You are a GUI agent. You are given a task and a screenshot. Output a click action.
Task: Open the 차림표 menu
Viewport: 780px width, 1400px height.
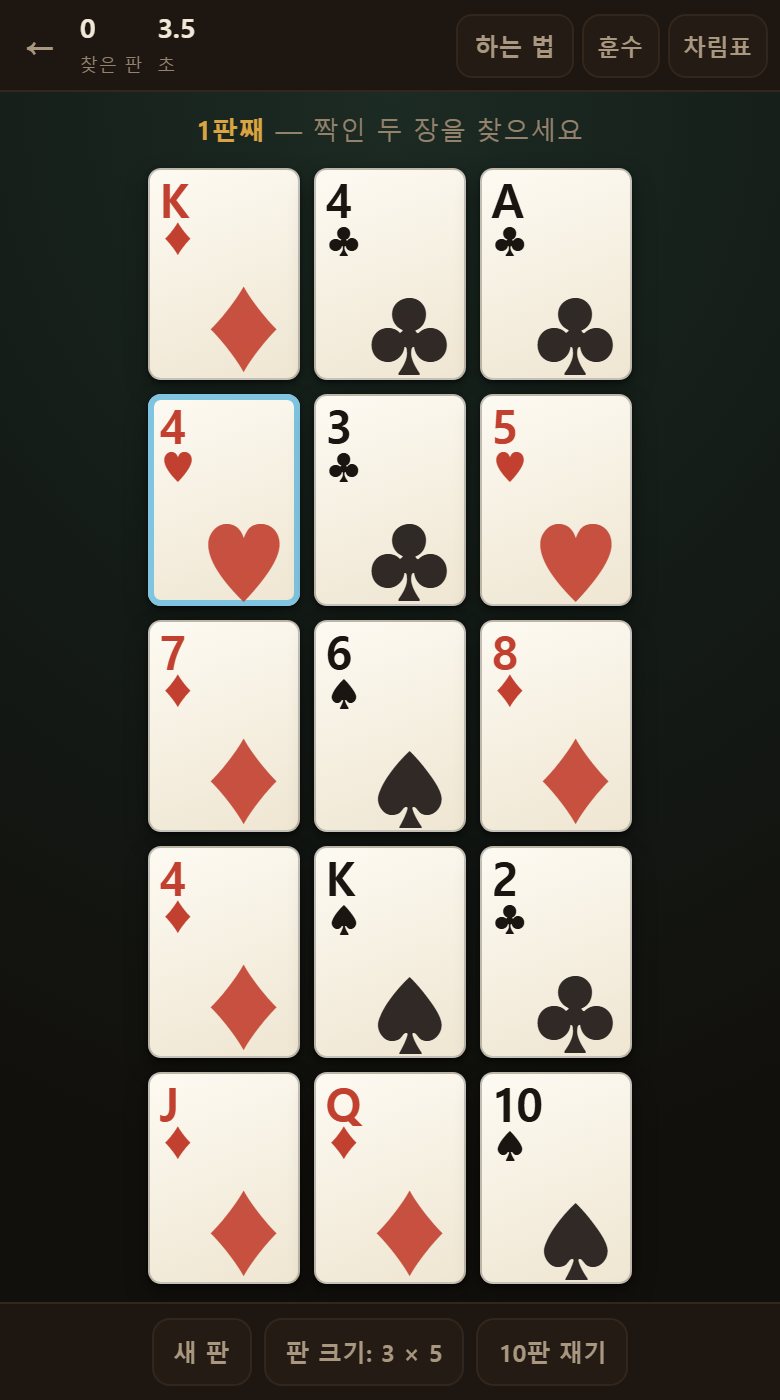tap(718, 46)
